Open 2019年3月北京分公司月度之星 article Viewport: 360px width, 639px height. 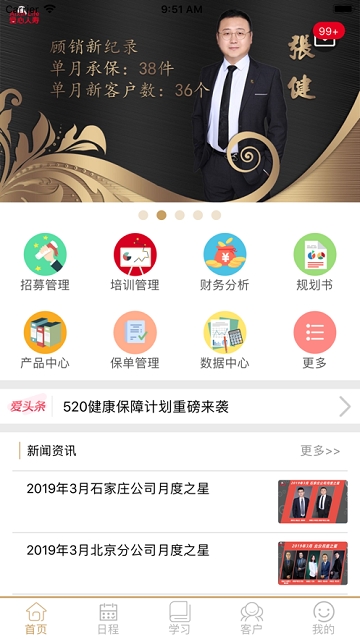pos(180,563)
